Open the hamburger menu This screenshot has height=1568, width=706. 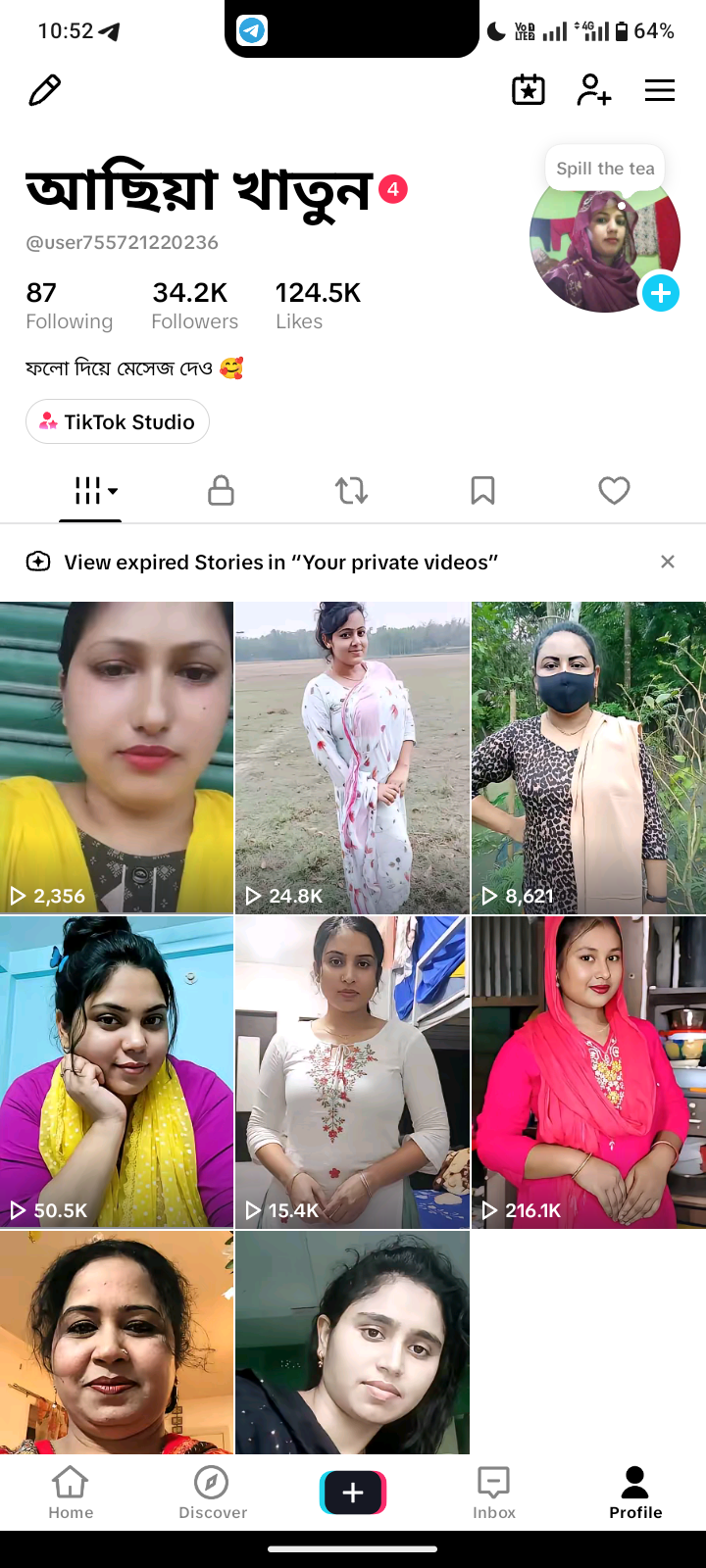tap(660, 91)
